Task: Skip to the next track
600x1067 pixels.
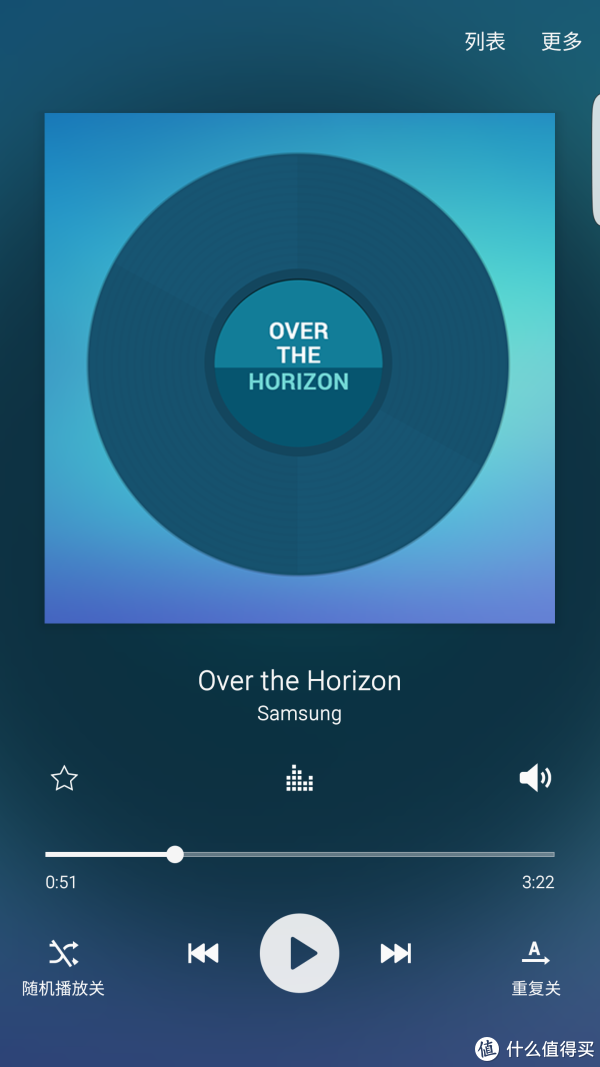Action: (x=396, y=954)
